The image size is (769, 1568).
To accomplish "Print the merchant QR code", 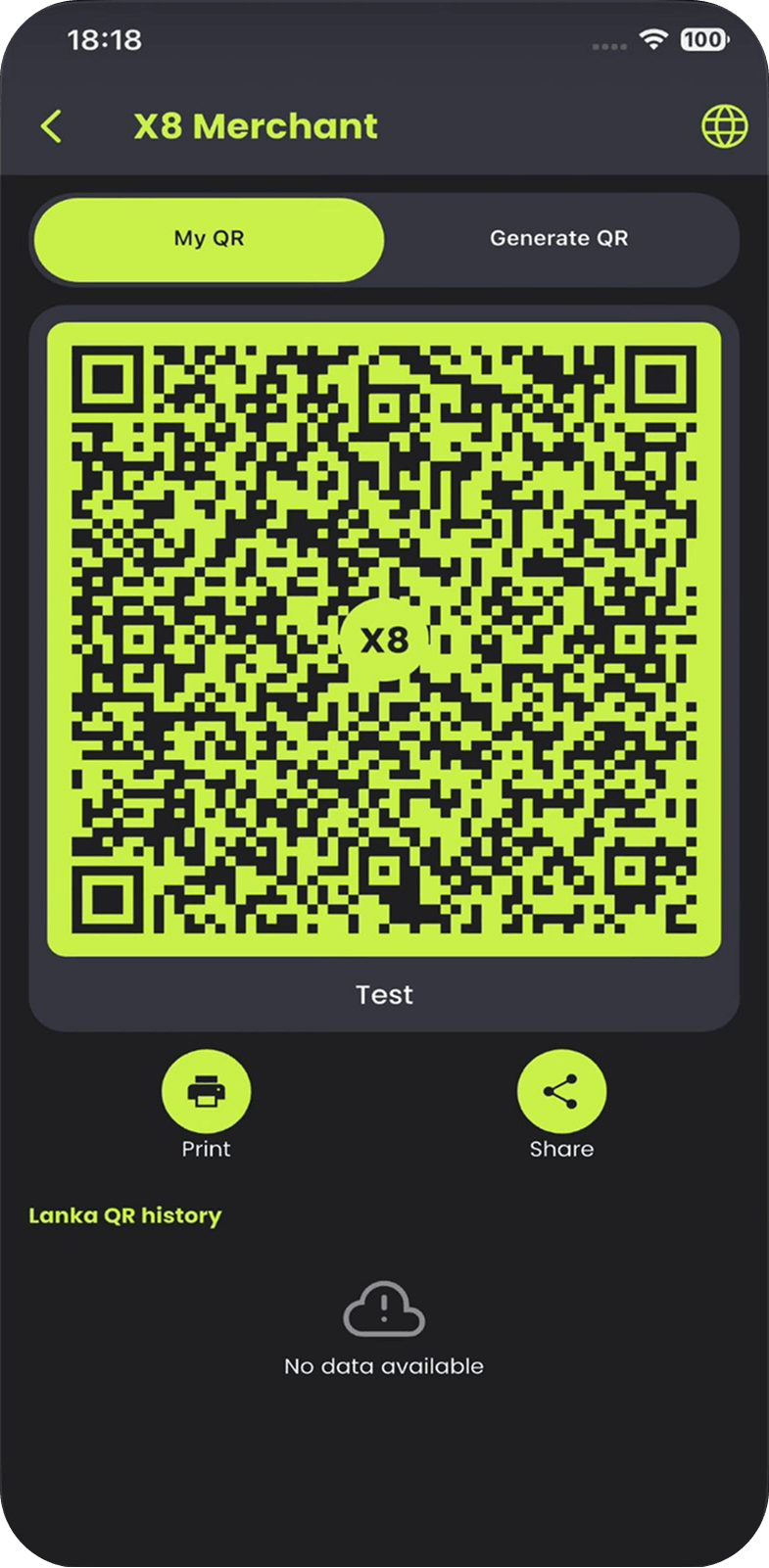I will 206,1092.
